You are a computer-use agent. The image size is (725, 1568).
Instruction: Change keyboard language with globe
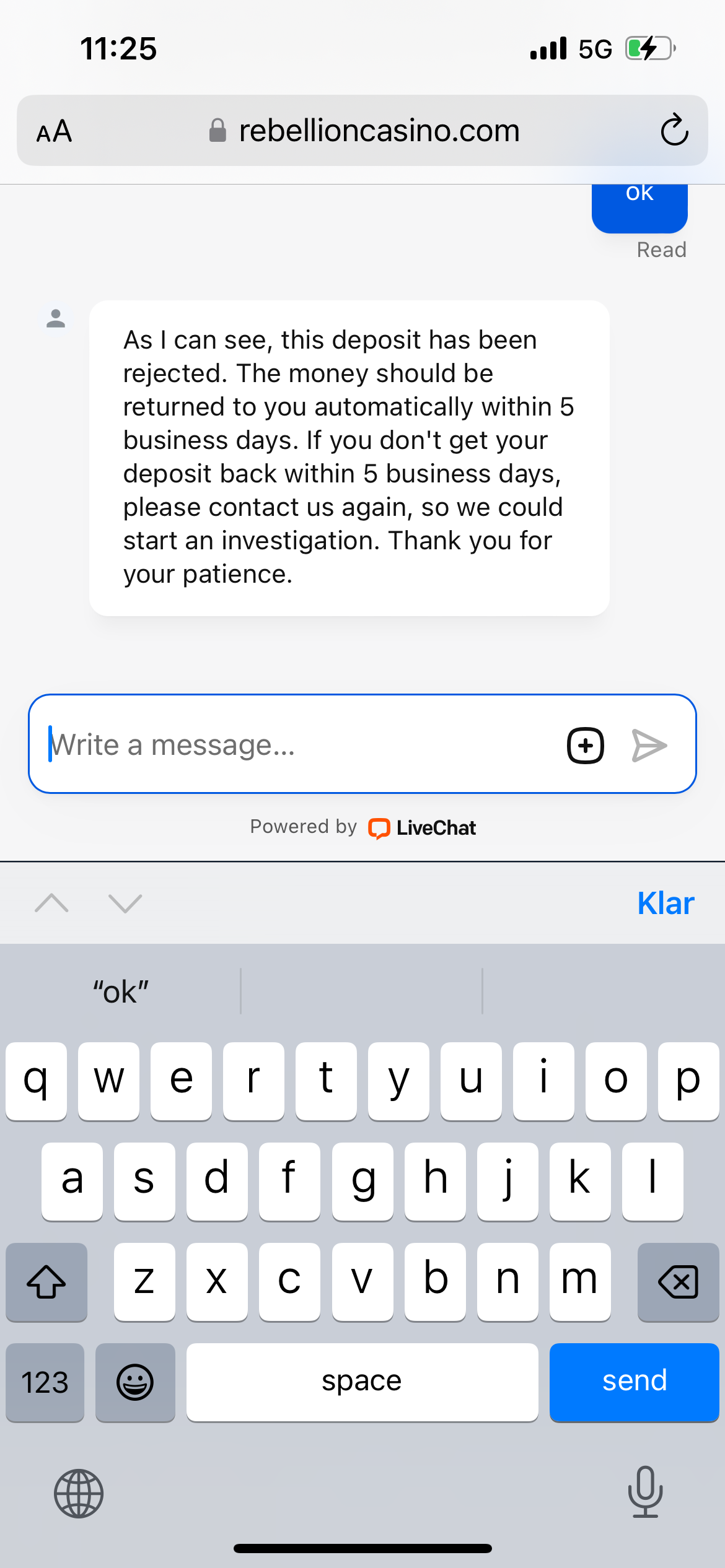79,1493
